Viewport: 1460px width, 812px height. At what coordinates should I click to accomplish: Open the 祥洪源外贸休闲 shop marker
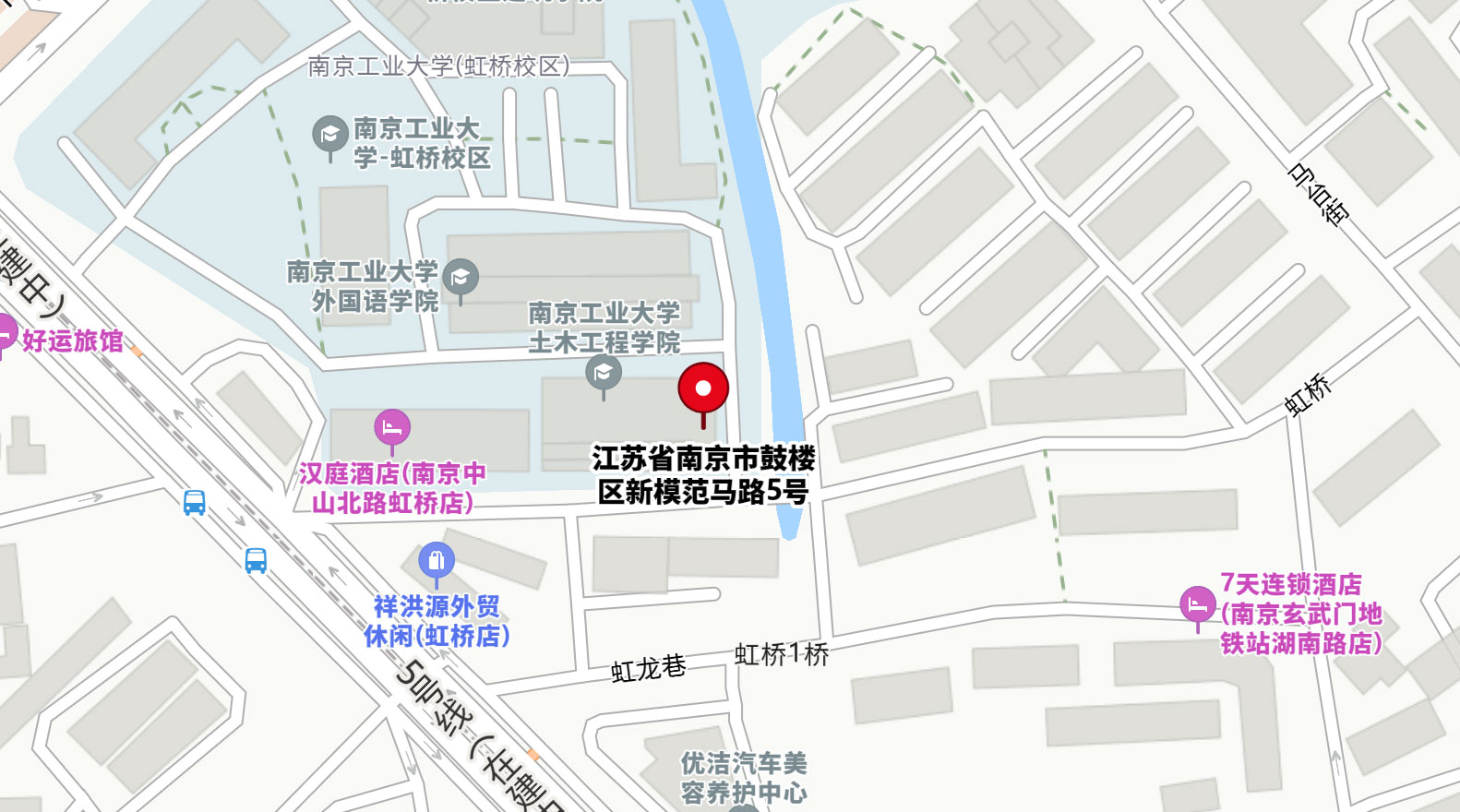coord(437,560)
